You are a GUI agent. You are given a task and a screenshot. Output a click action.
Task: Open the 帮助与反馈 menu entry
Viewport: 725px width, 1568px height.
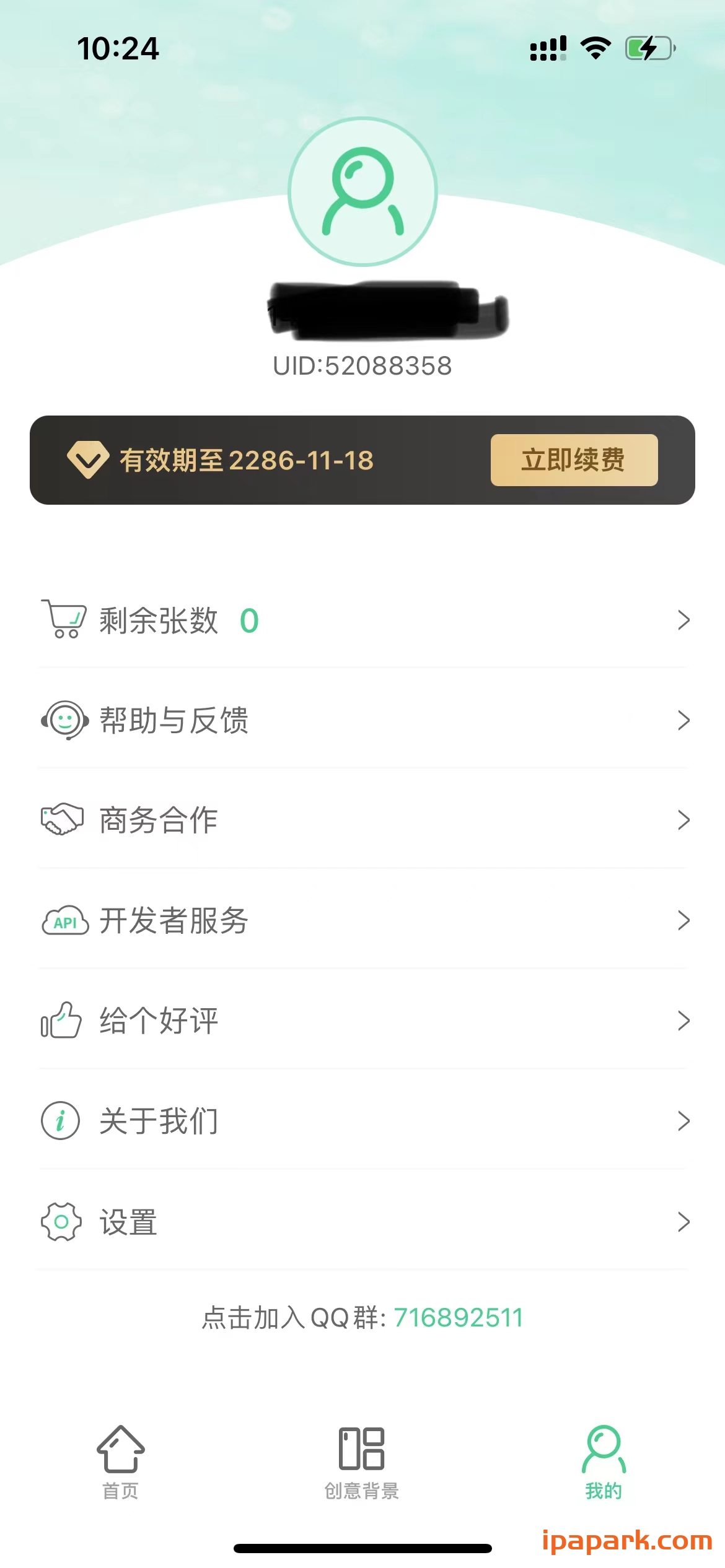pyautogui.click(x=175, y=719)
